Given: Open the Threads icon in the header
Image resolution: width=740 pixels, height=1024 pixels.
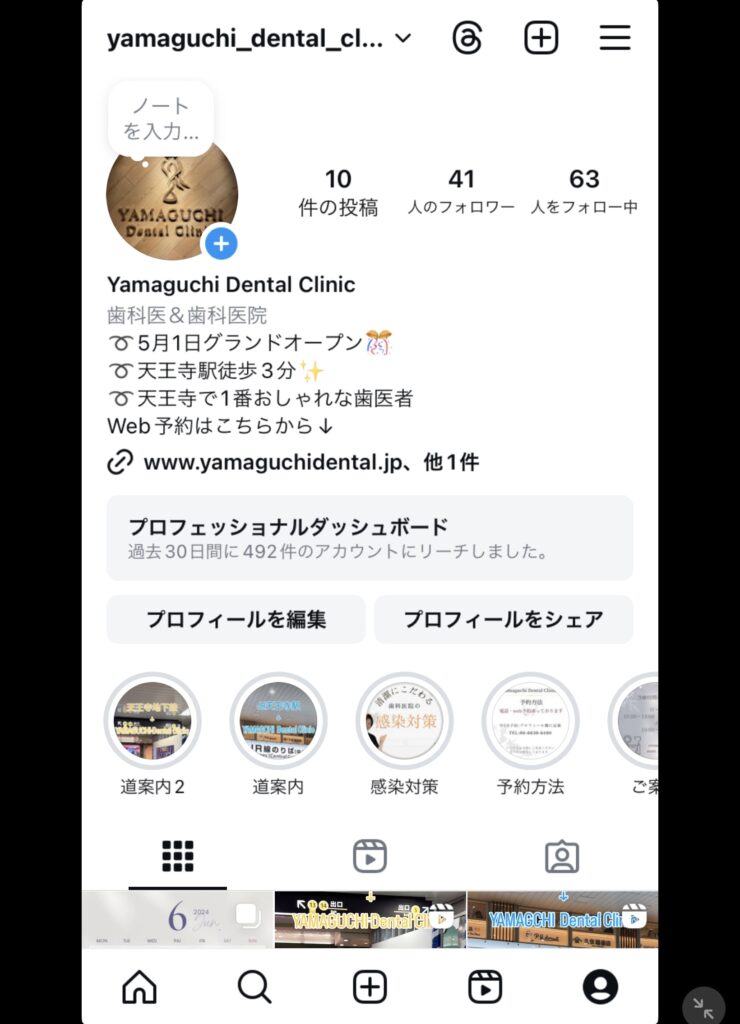Looking at the screenshot, I should coord(467,39).
